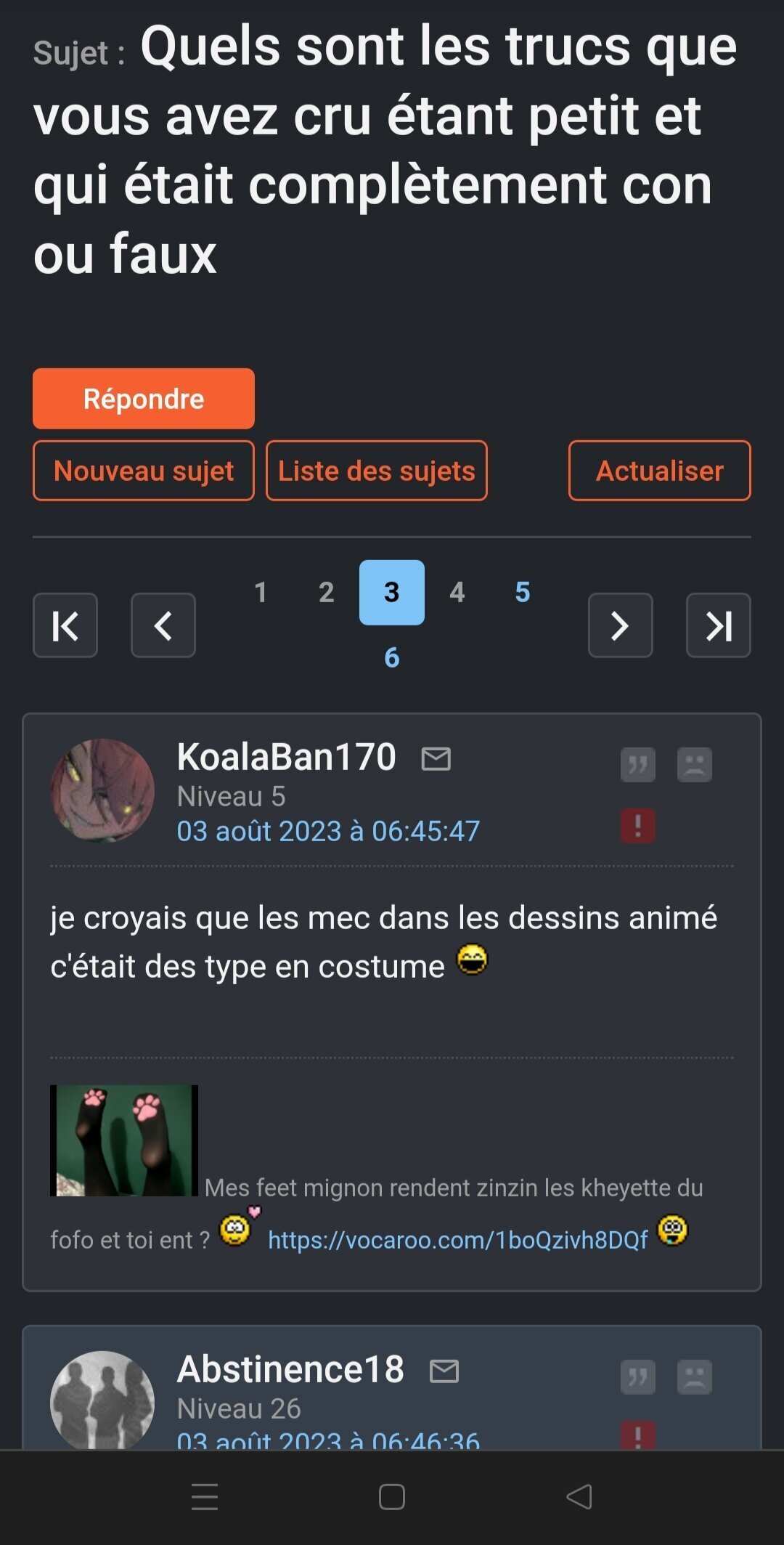Open the vocaroo.com link in signature
Image resolution: width=784 pixels, height=1545 pixels.
tap(457, 1239)
